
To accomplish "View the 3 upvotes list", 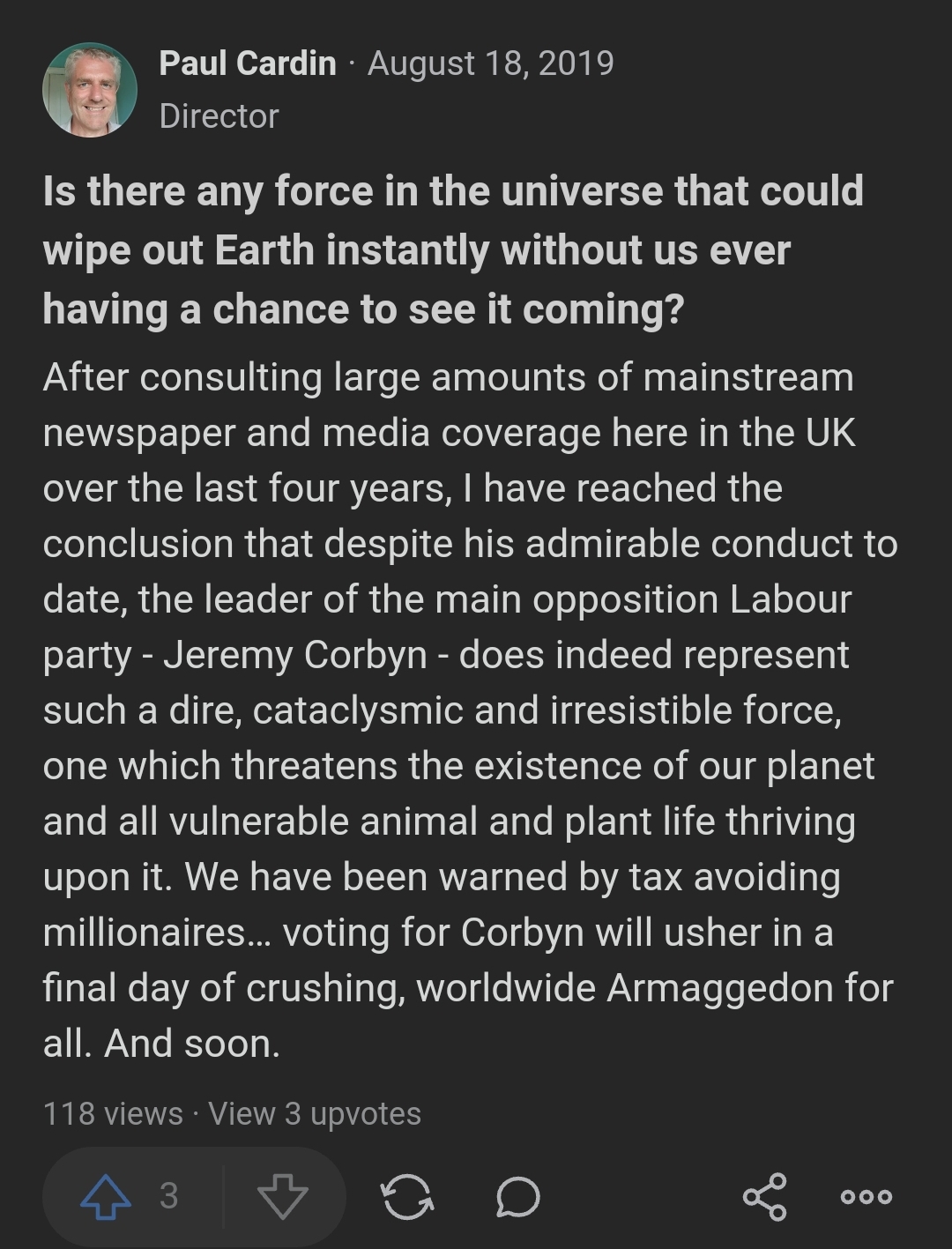I will (315, 1113).
